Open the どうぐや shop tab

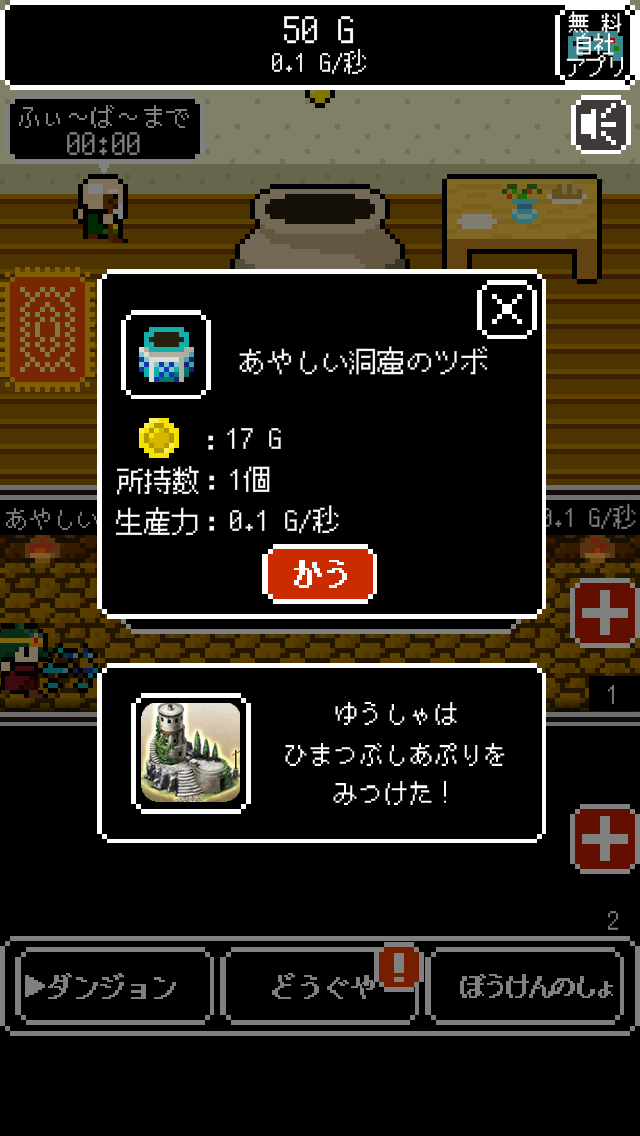point(320,986)
